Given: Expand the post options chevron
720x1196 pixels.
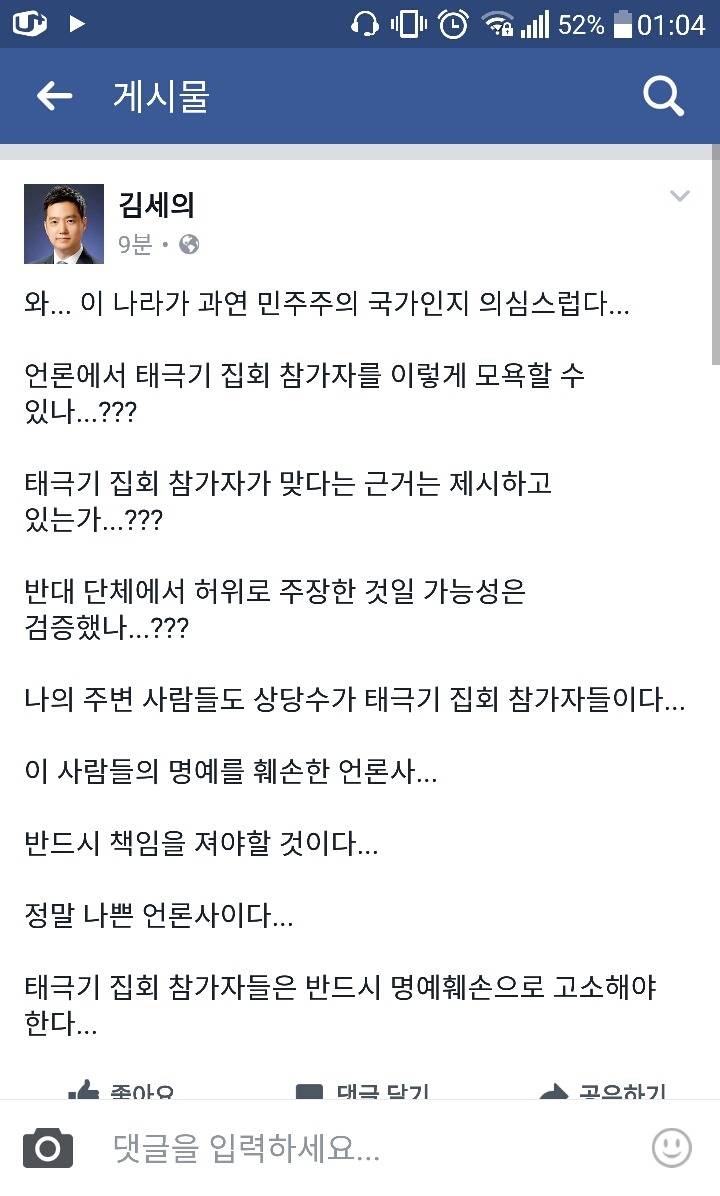Looking at the screenshot, I should click(681, 195).
